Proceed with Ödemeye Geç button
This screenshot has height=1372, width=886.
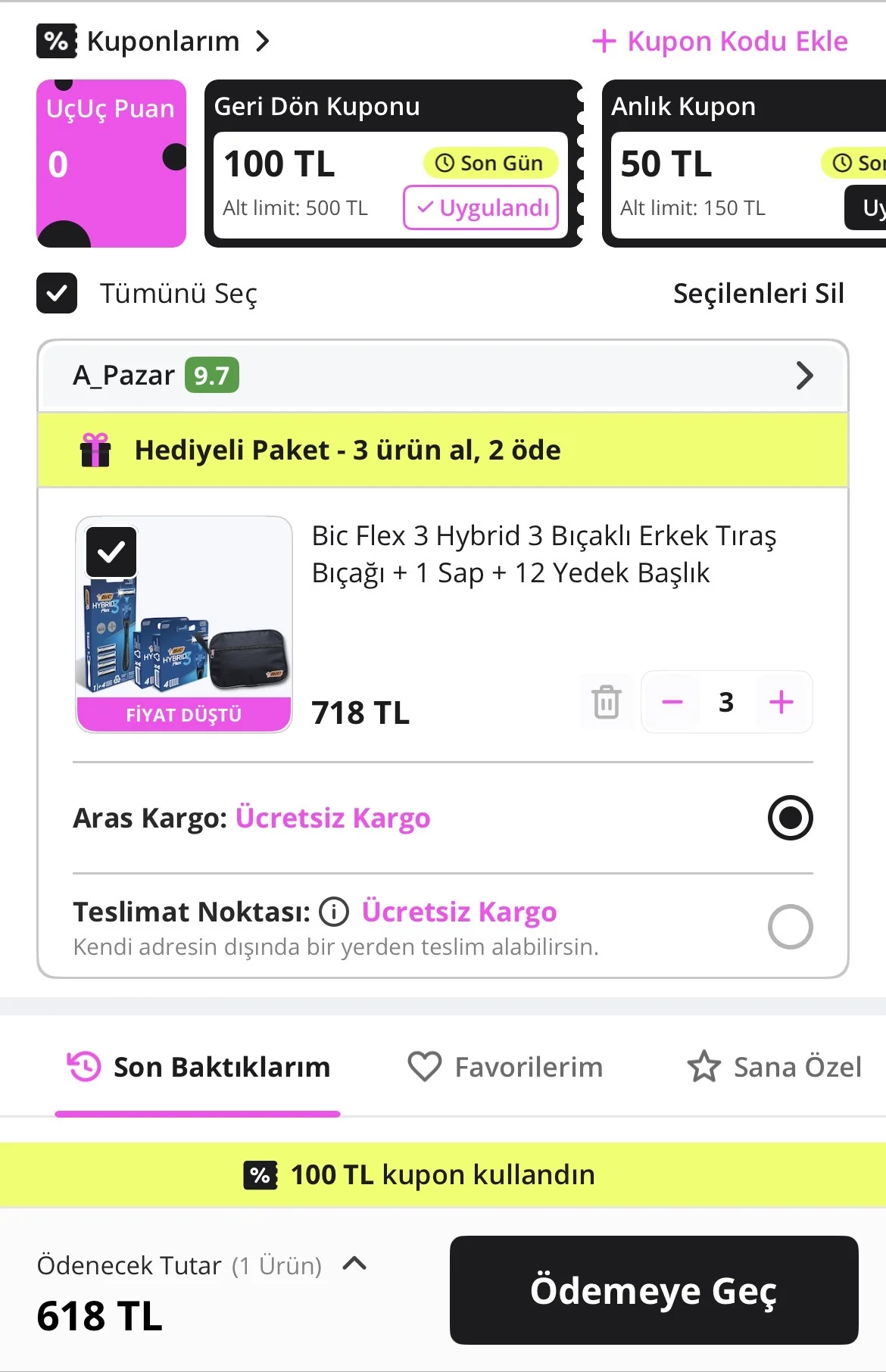654,1290
